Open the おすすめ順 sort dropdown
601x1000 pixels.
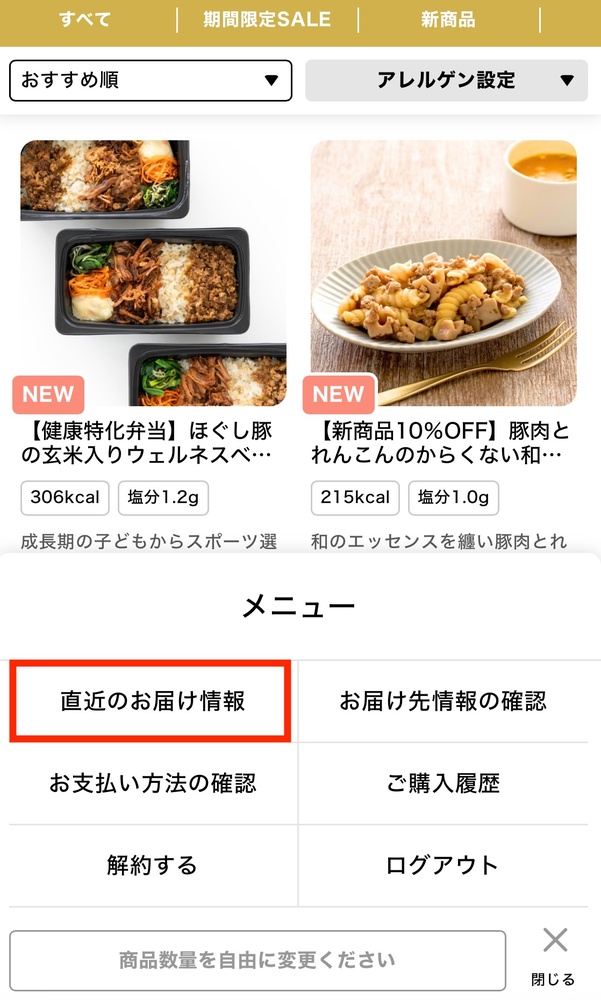point(150,81)
